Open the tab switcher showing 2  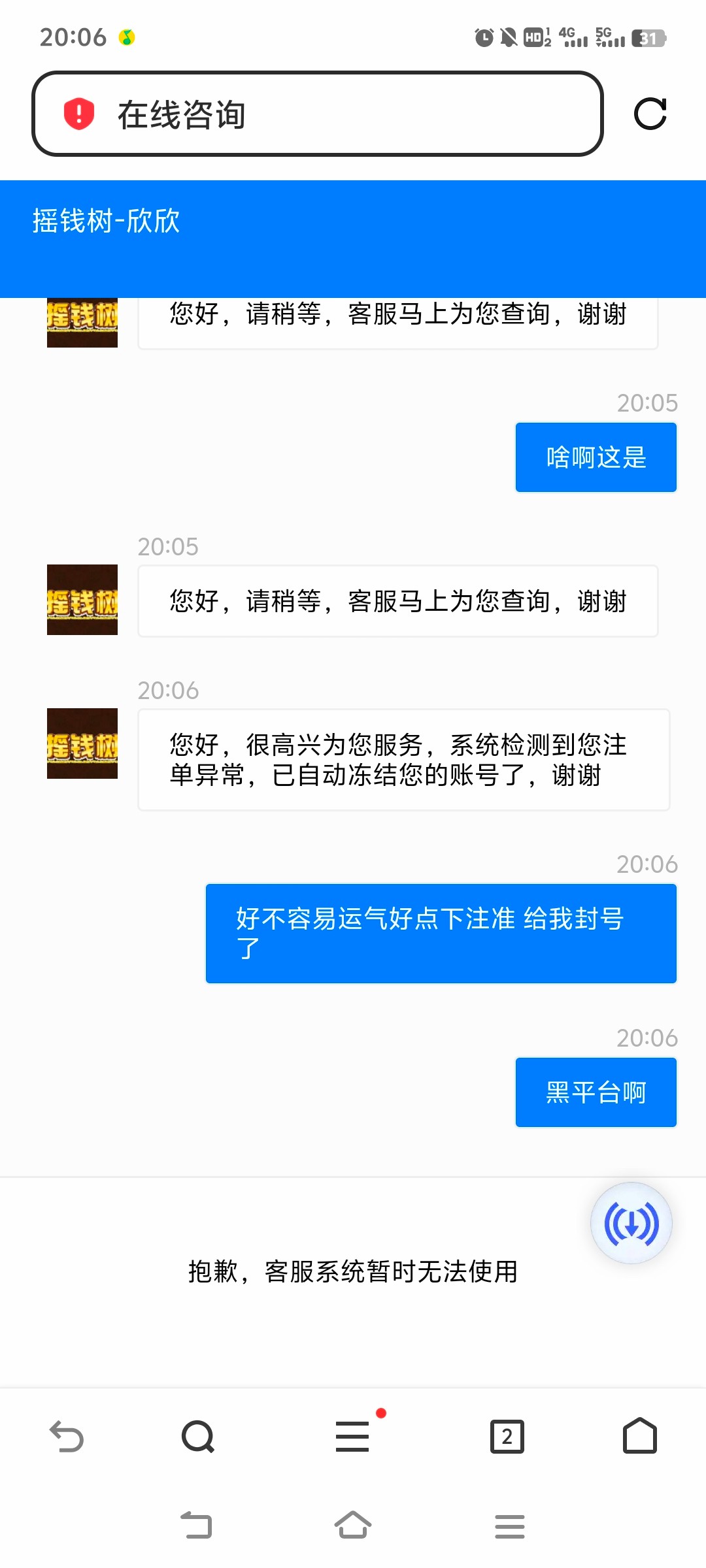click(507, 1437)
